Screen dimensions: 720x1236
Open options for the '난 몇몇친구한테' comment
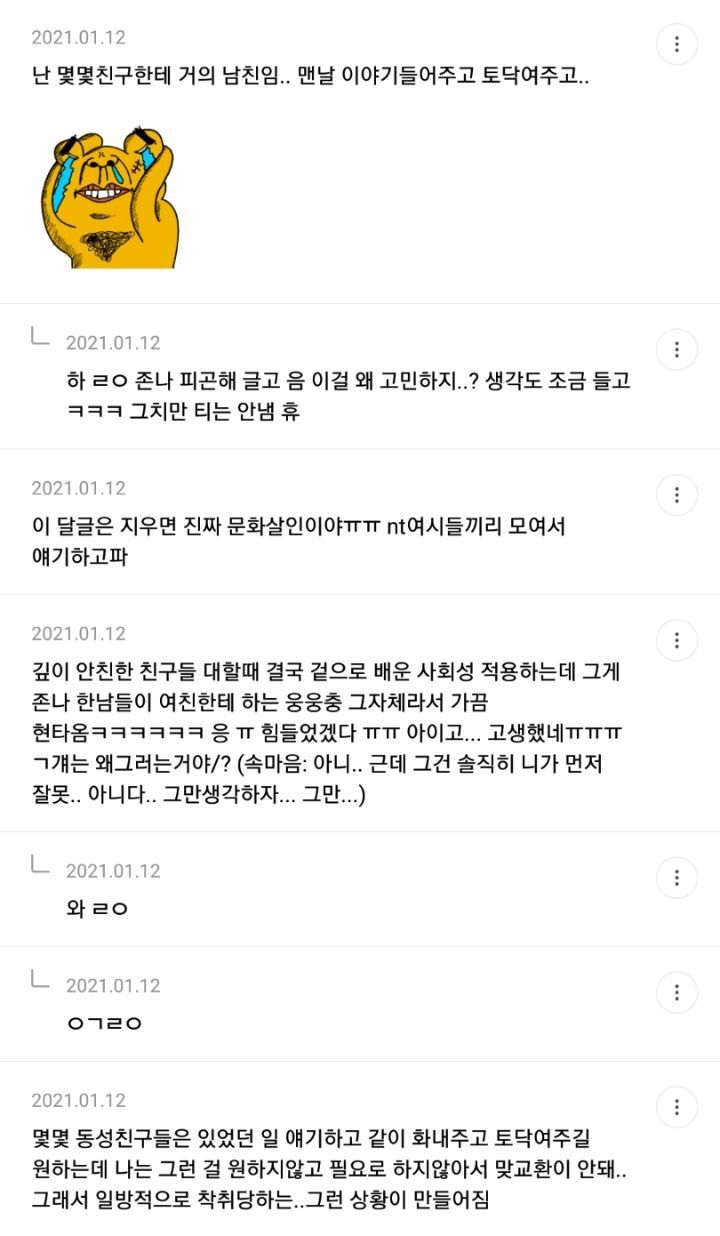point(677,44)
